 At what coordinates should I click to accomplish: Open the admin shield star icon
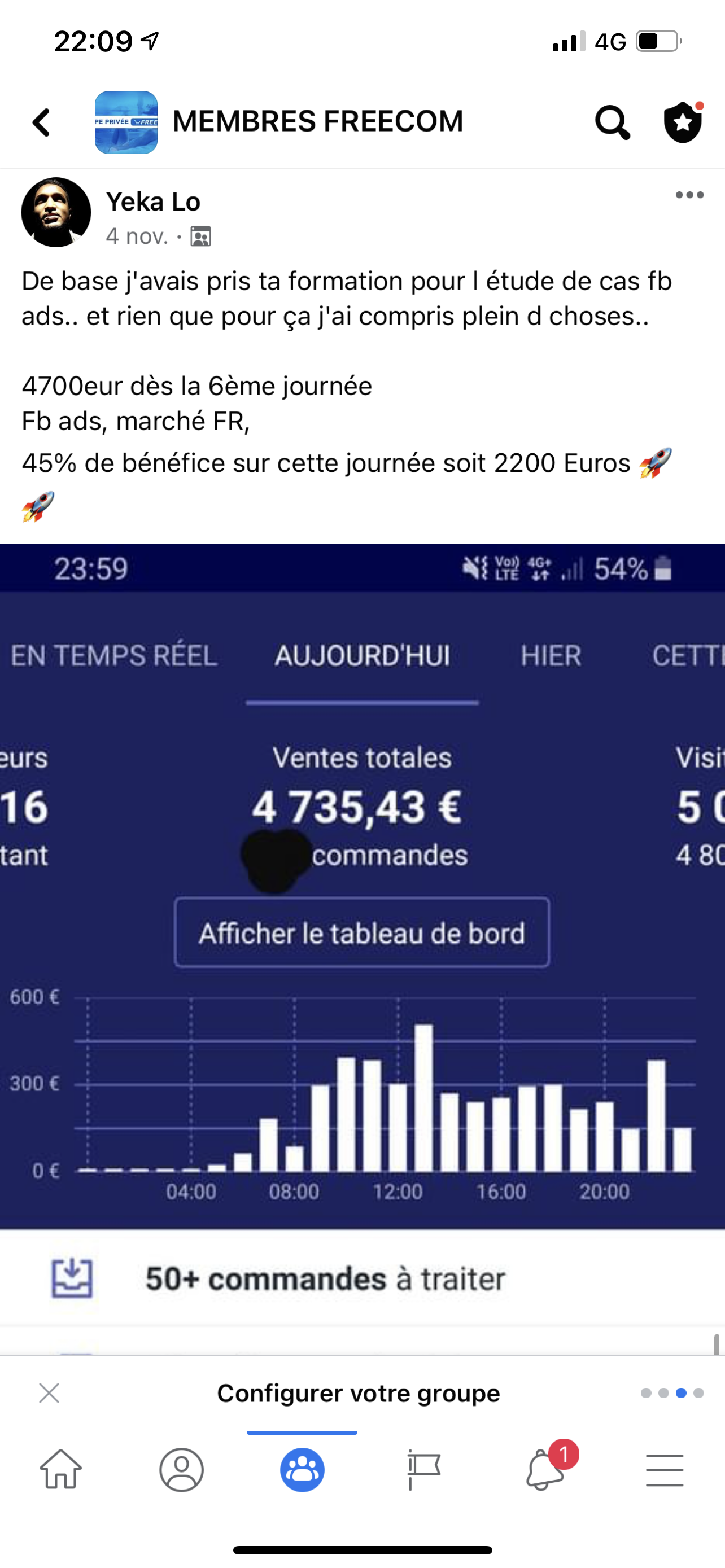click(683, 122)
